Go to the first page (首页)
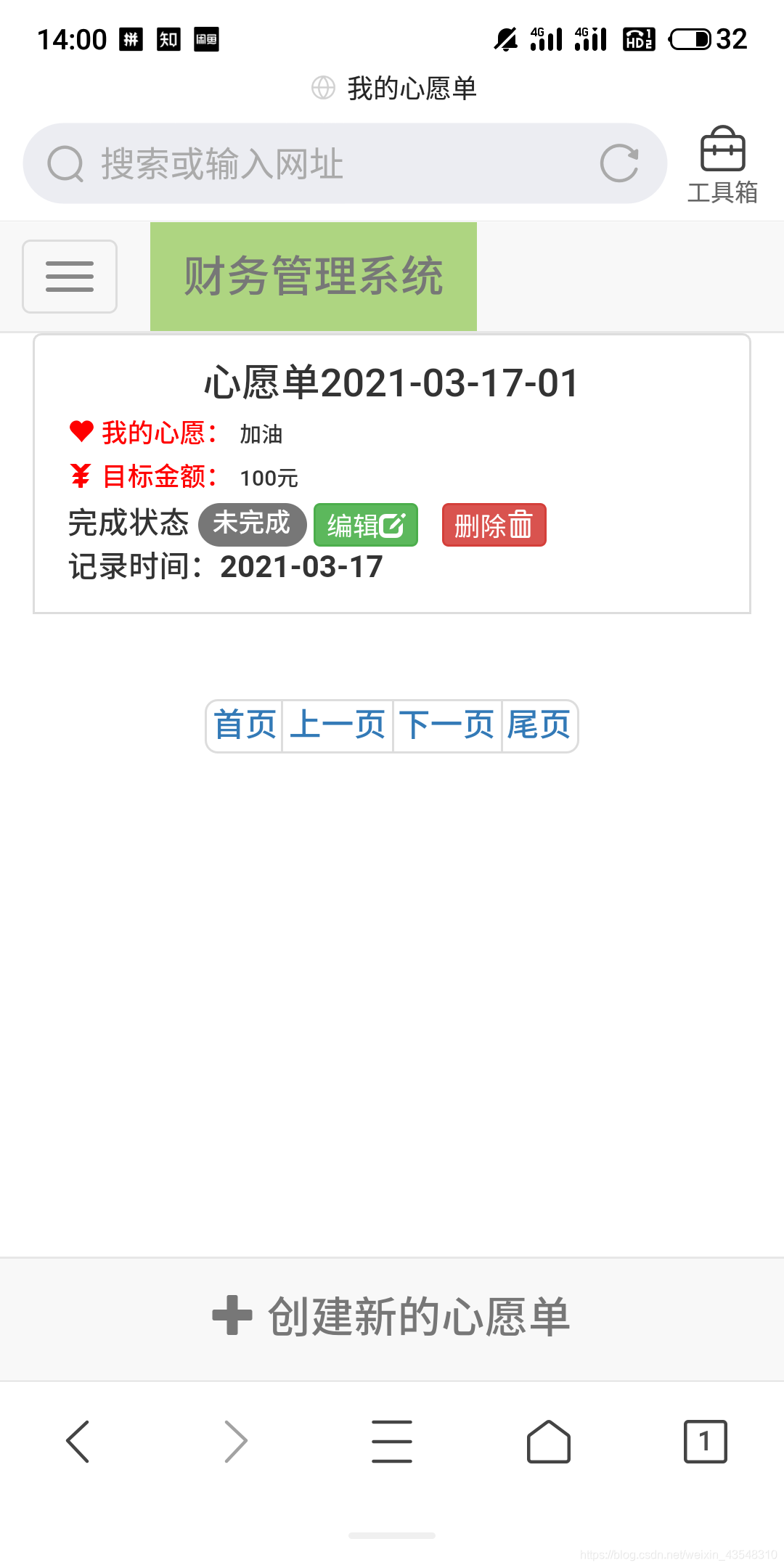Image resolution: width=784 pixels, height=1568 pixels. 245,725
